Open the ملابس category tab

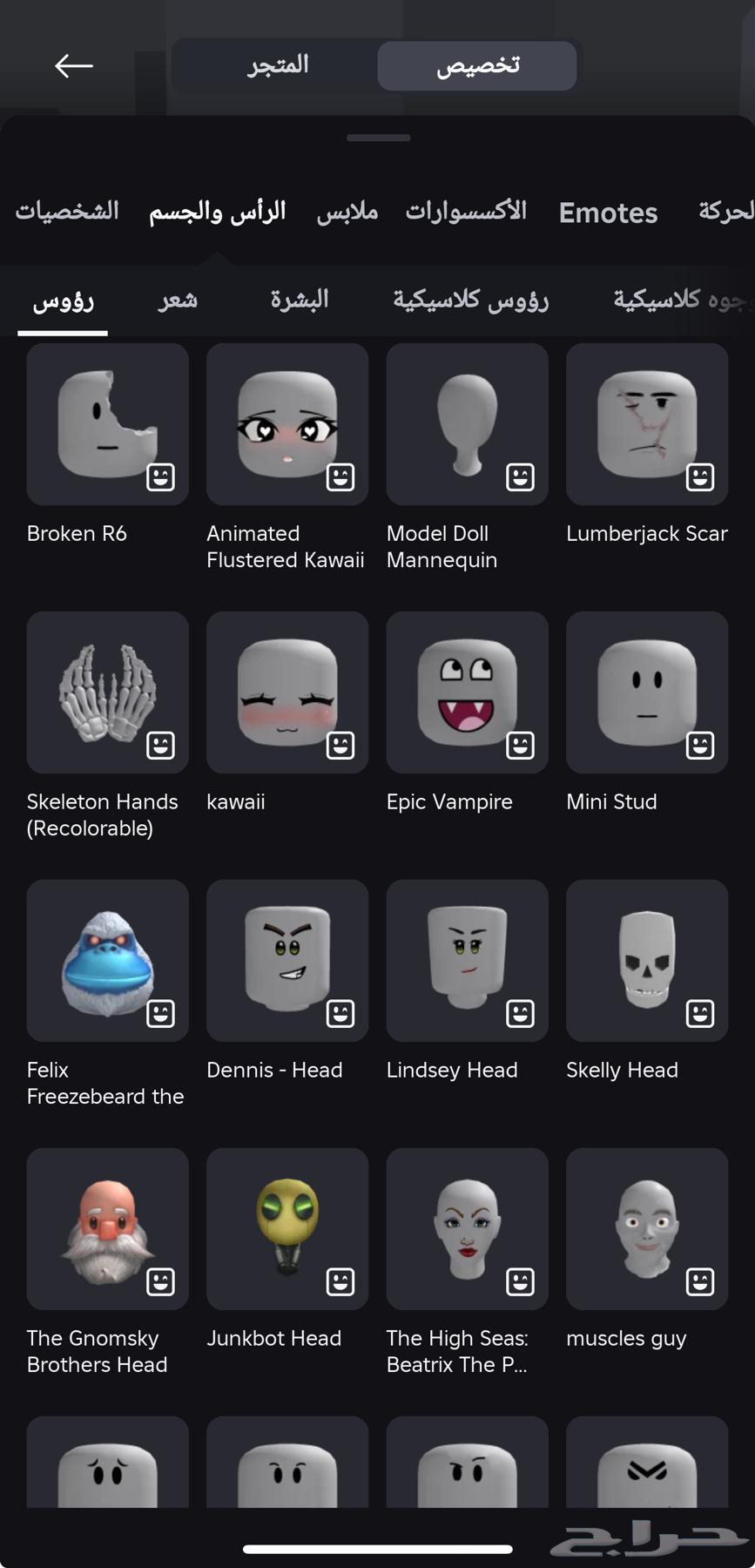[x=347, y=212]
